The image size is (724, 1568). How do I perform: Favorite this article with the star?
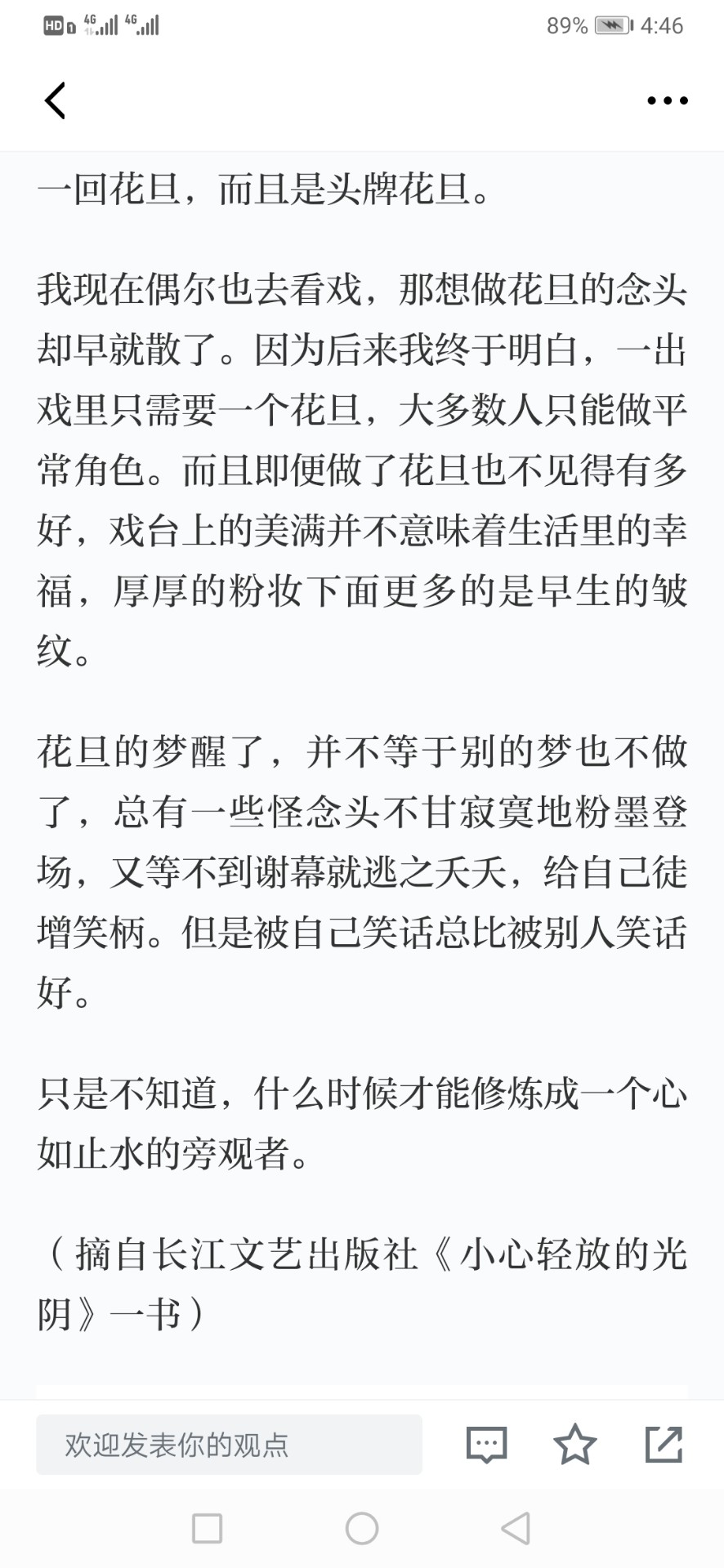(575, 1444)
